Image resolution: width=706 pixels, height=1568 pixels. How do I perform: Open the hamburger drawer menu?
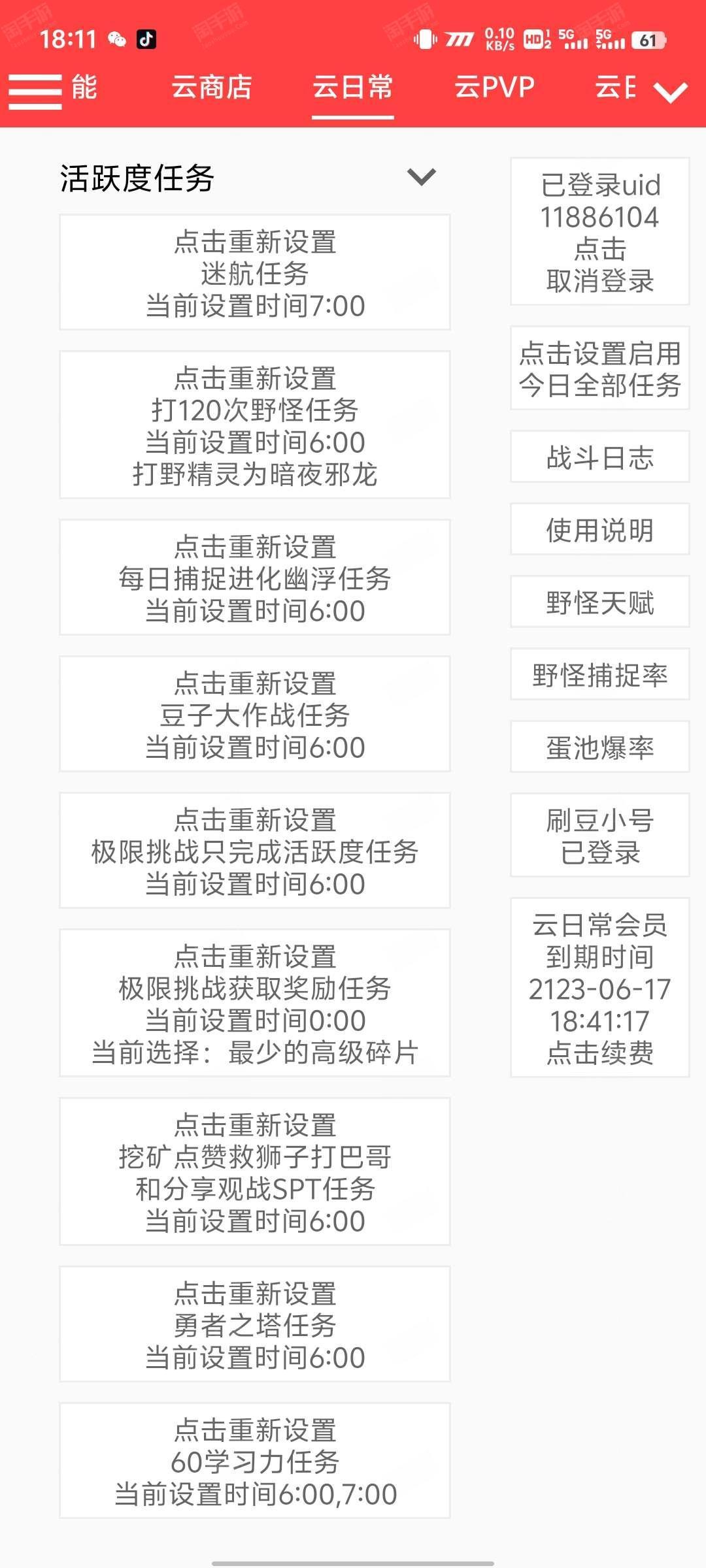pos(35,91)
